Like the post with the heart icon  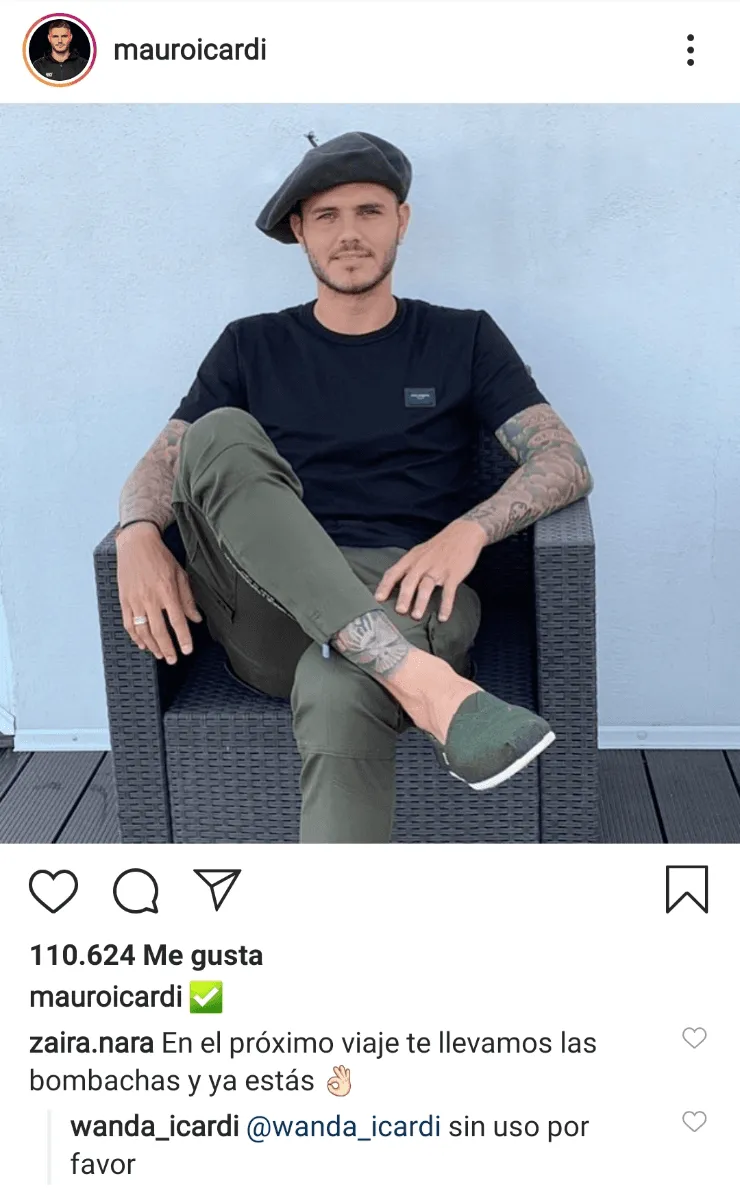pos(53,890)
